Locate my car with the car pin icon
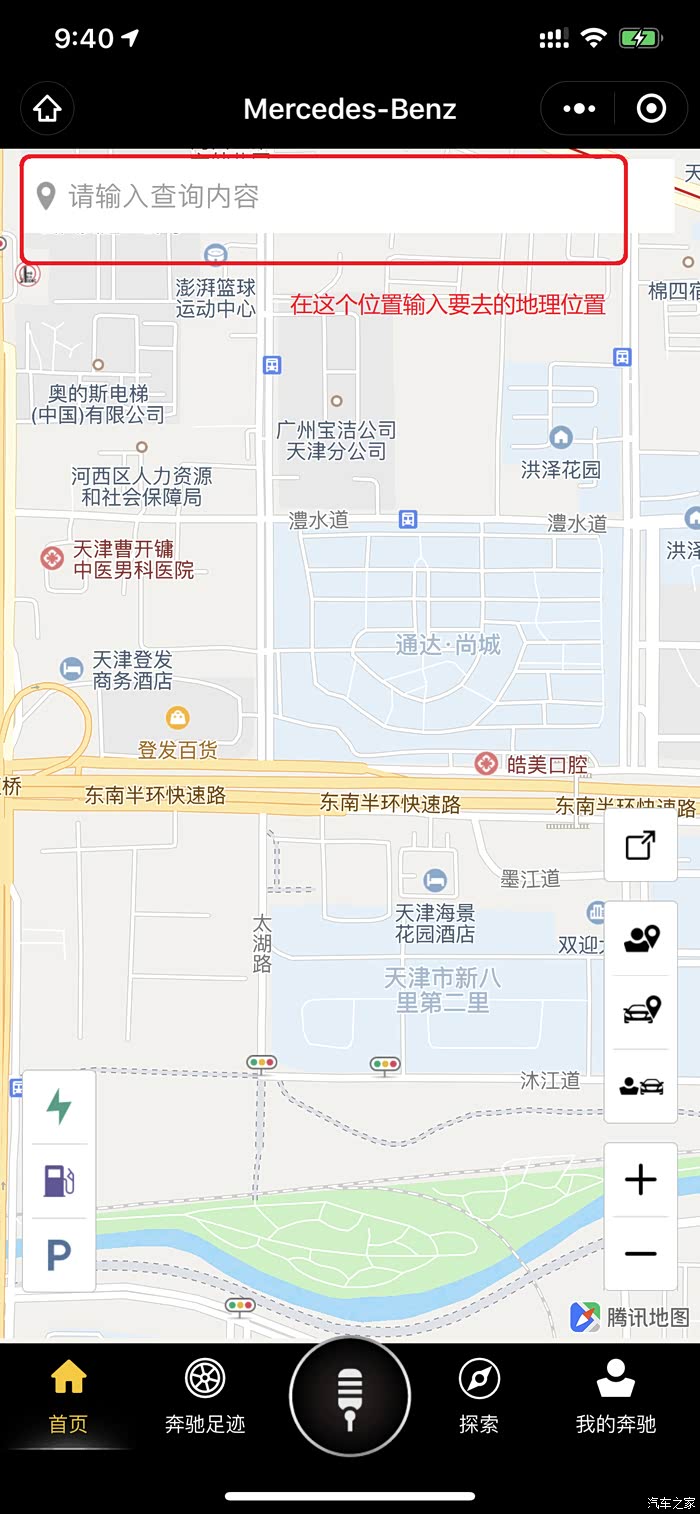Screen dimensions: 700x1514 pos(641,1011)
